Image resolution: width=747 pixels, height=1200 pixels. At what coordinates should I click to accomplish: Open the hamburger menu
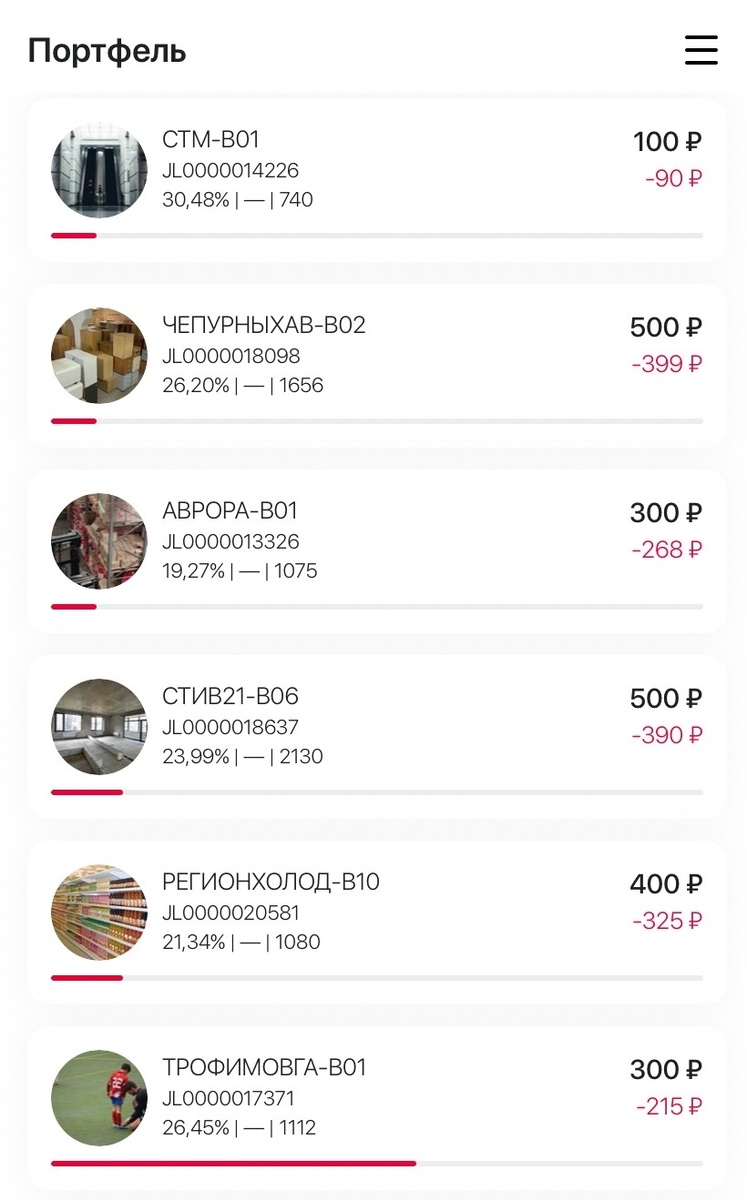pyautogui.click(x=701, y=50)
